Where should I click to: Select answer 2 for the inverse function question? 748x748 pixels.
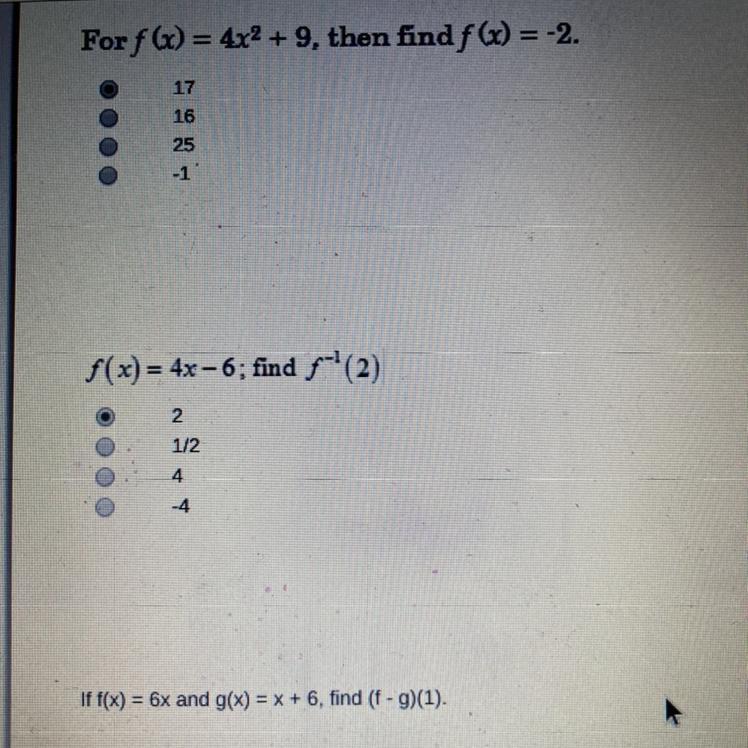[x=104, y=416]
